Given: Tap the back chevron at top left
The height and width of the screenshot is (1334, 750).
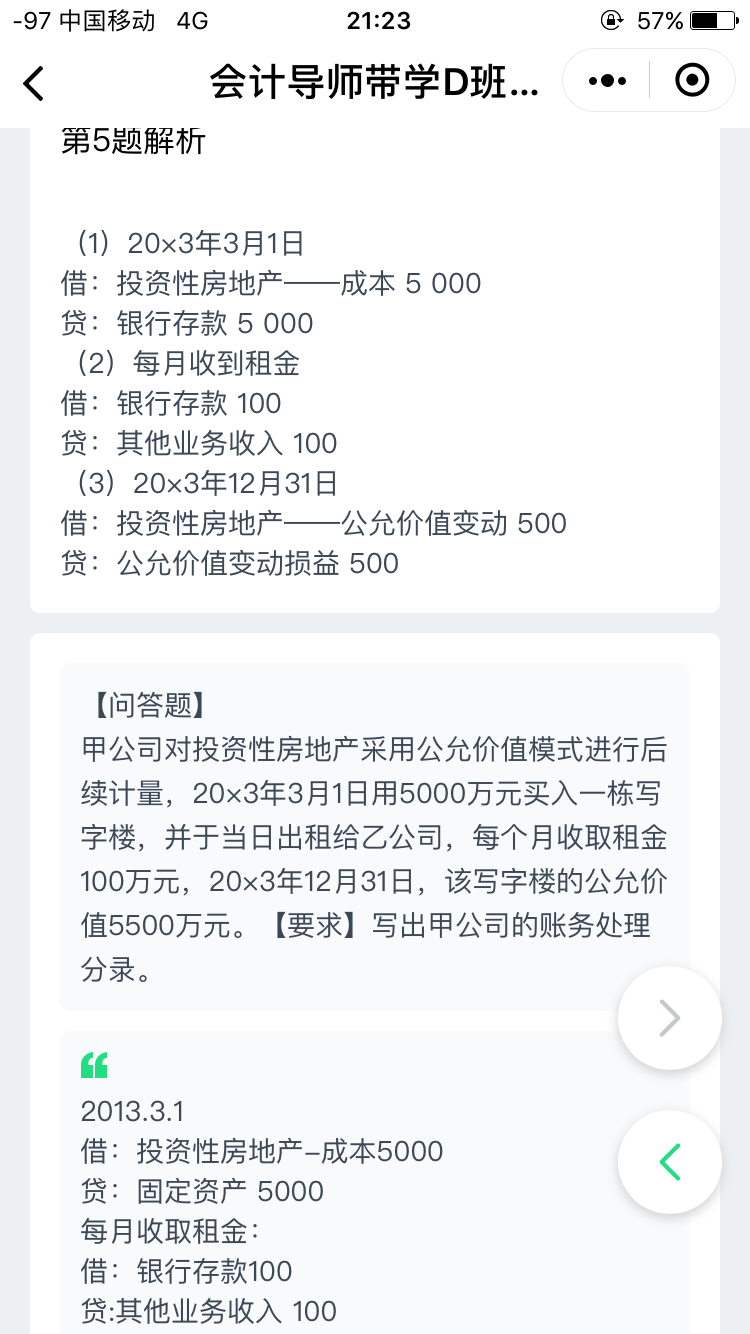Looking at the screenshot, I should click(x=33, y=84).
